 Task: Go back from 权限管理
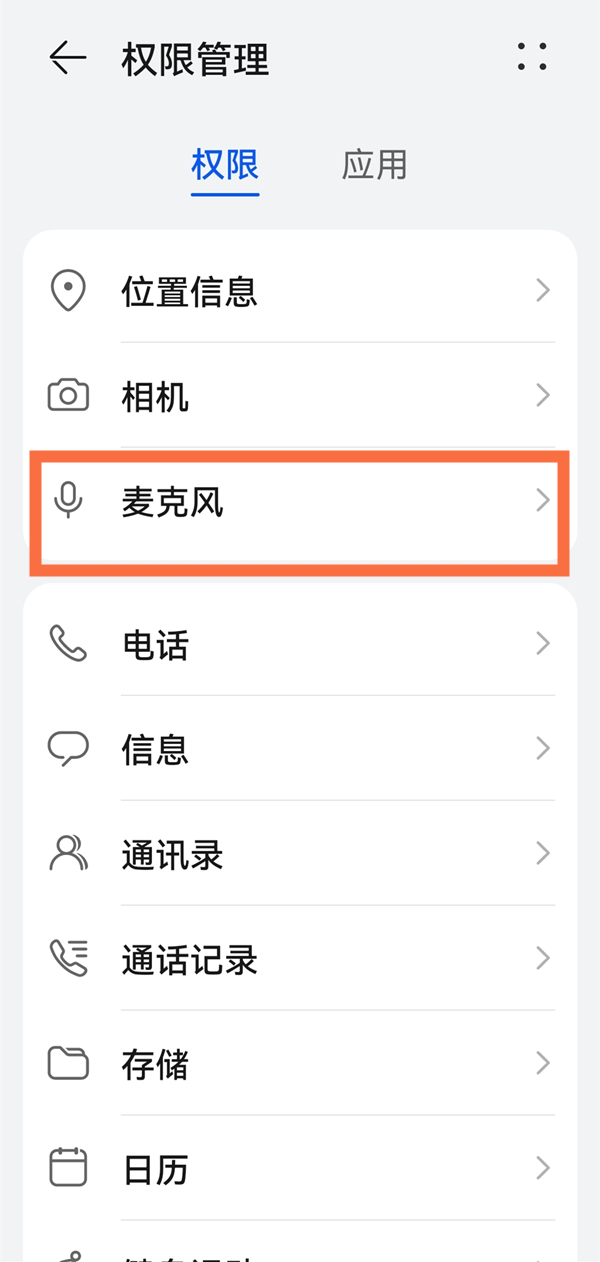pyautogui.click(x=68, y=58)
